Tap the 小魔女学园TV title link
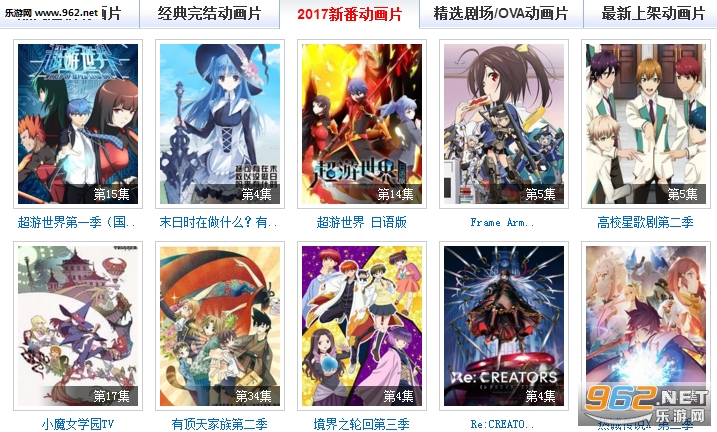The height and width of the screenshot is (432, 717). 78,424
